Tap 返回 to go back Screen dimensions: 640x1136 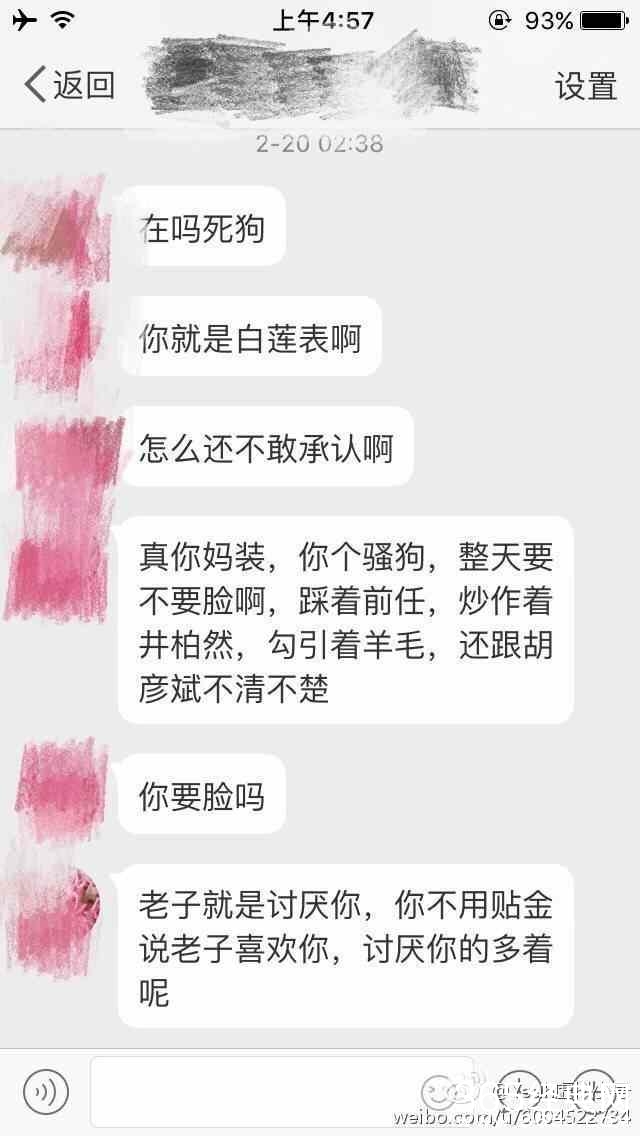pyautogui.click(x=68, y=84)
